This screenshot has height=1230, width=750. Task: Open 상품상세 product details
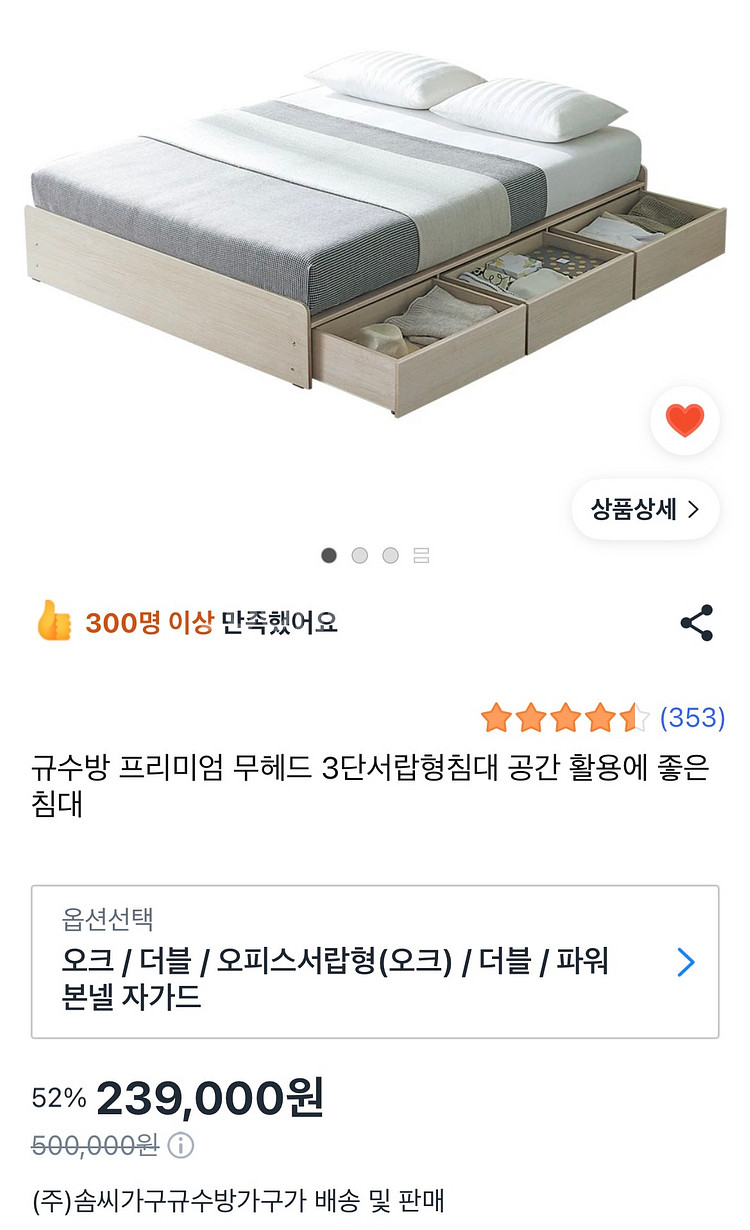[x=645, y=510]
